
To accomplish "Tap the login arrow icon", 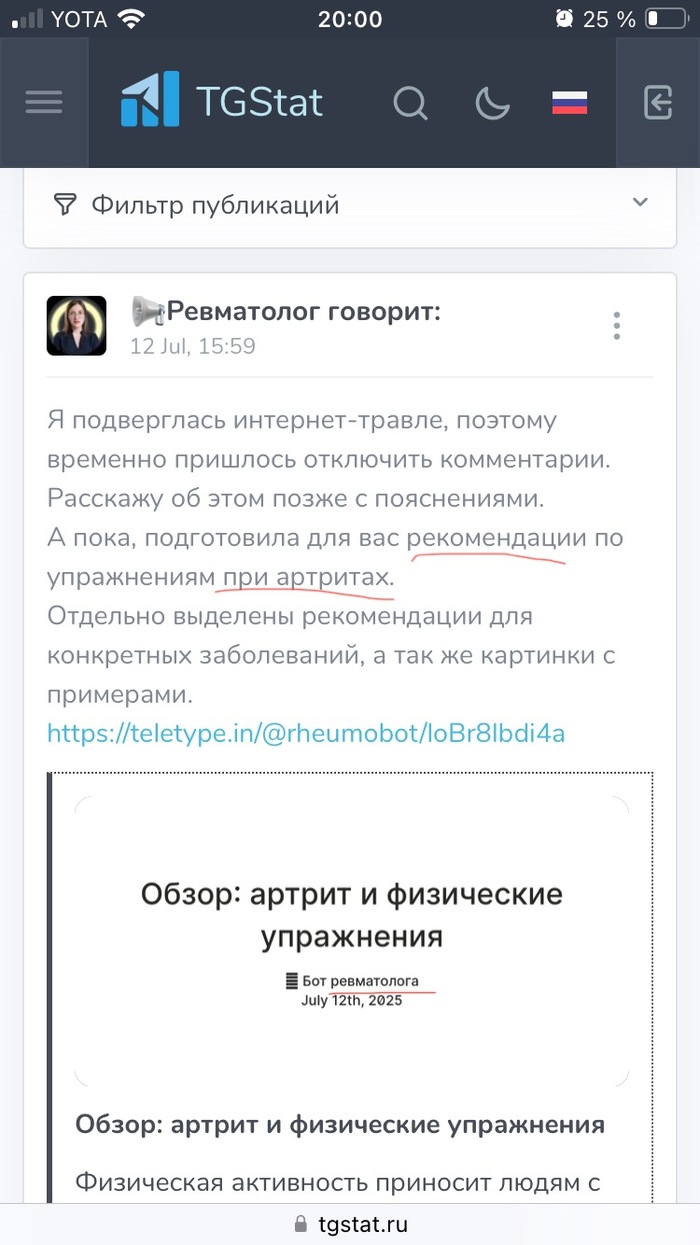I will click(657, 102).
